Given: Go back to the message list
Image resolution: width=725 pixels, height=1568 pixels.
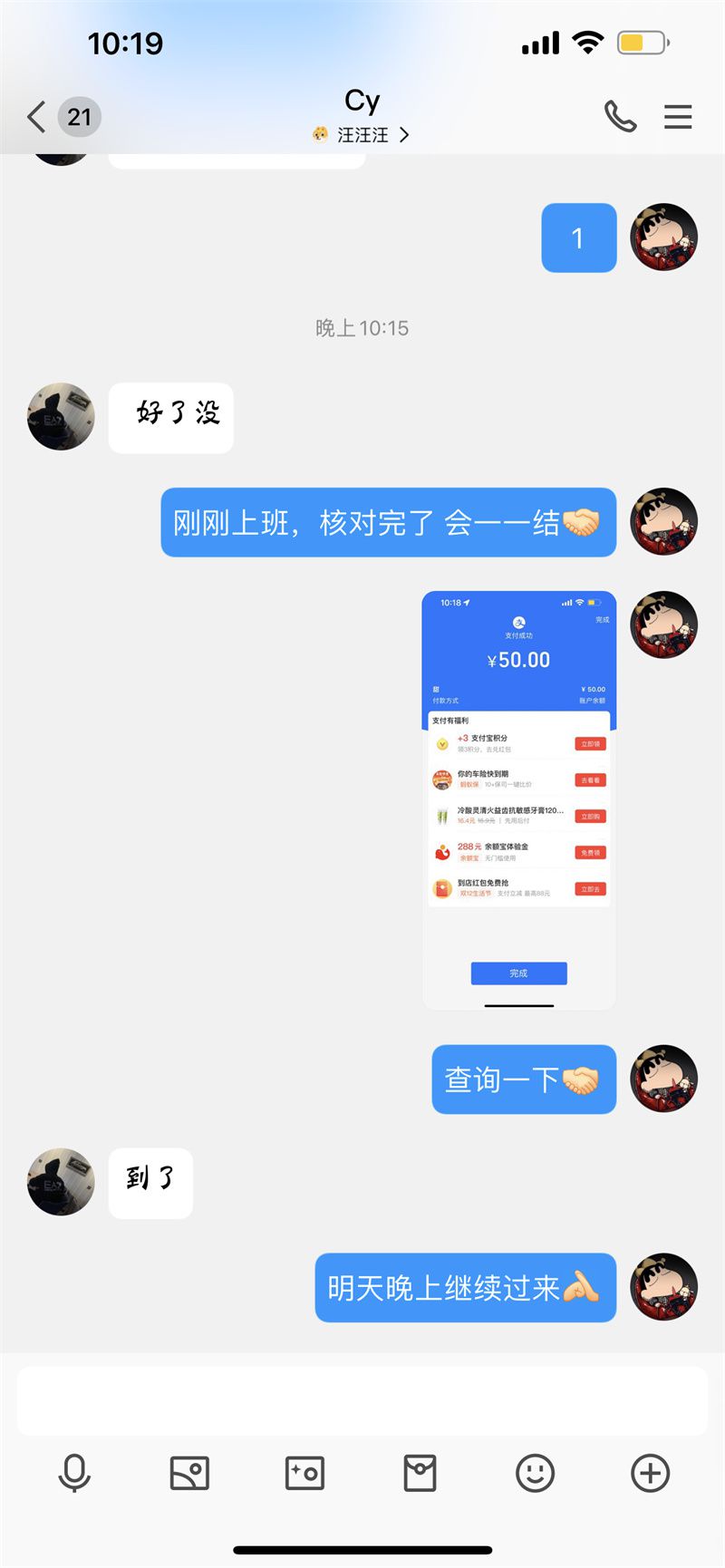Looking at the screenshot, I should (x=38, y=117).
